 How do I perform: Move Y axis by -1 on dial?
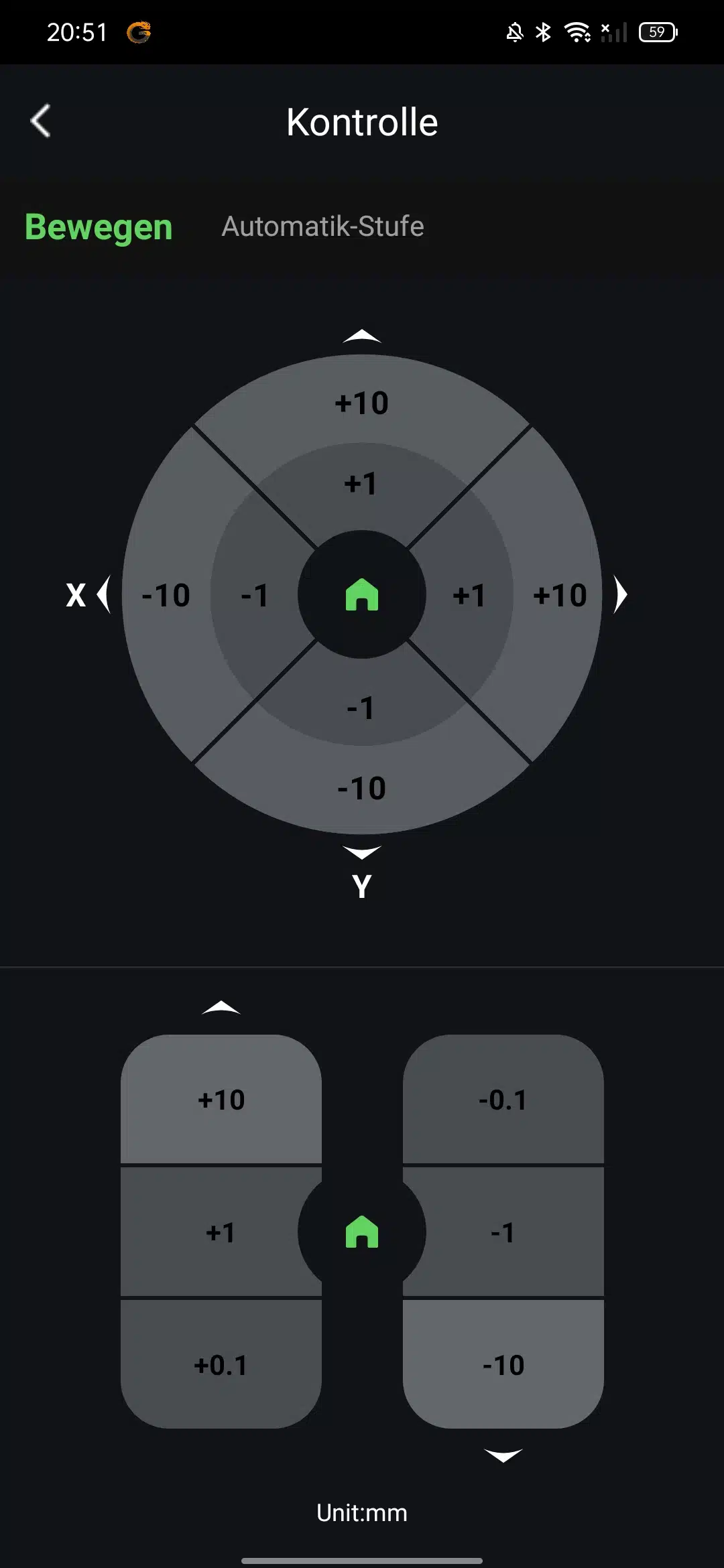362,708
